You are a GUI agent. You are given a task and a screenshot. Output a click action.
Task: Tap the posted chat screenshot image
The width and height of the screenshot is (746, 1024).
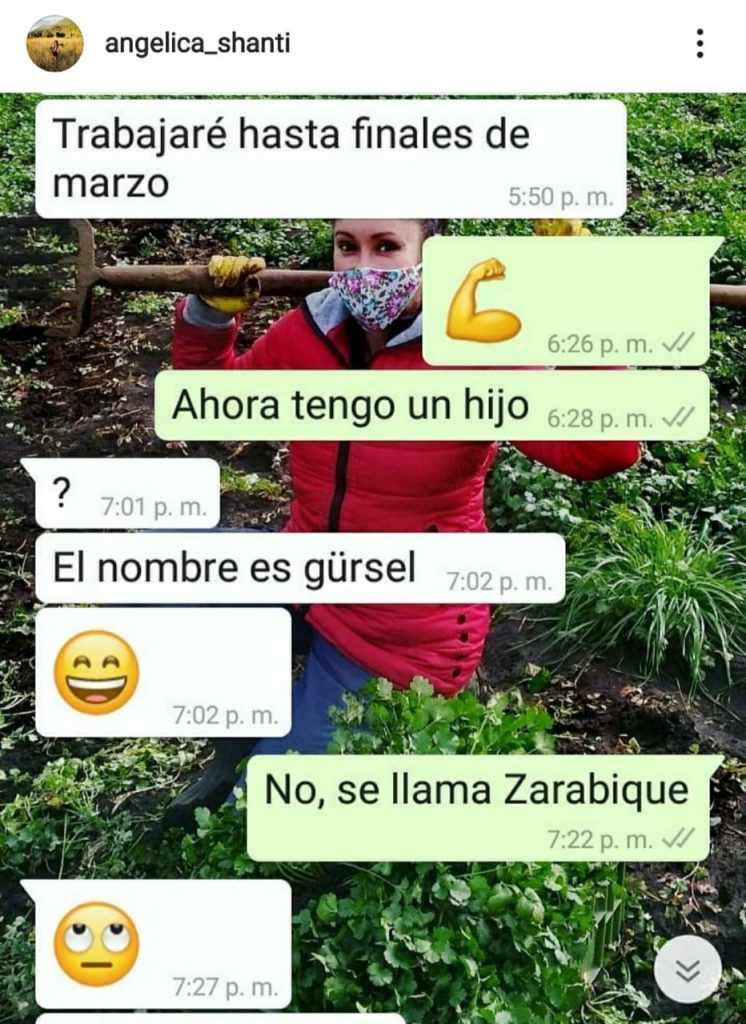click(x=372, y=560)
